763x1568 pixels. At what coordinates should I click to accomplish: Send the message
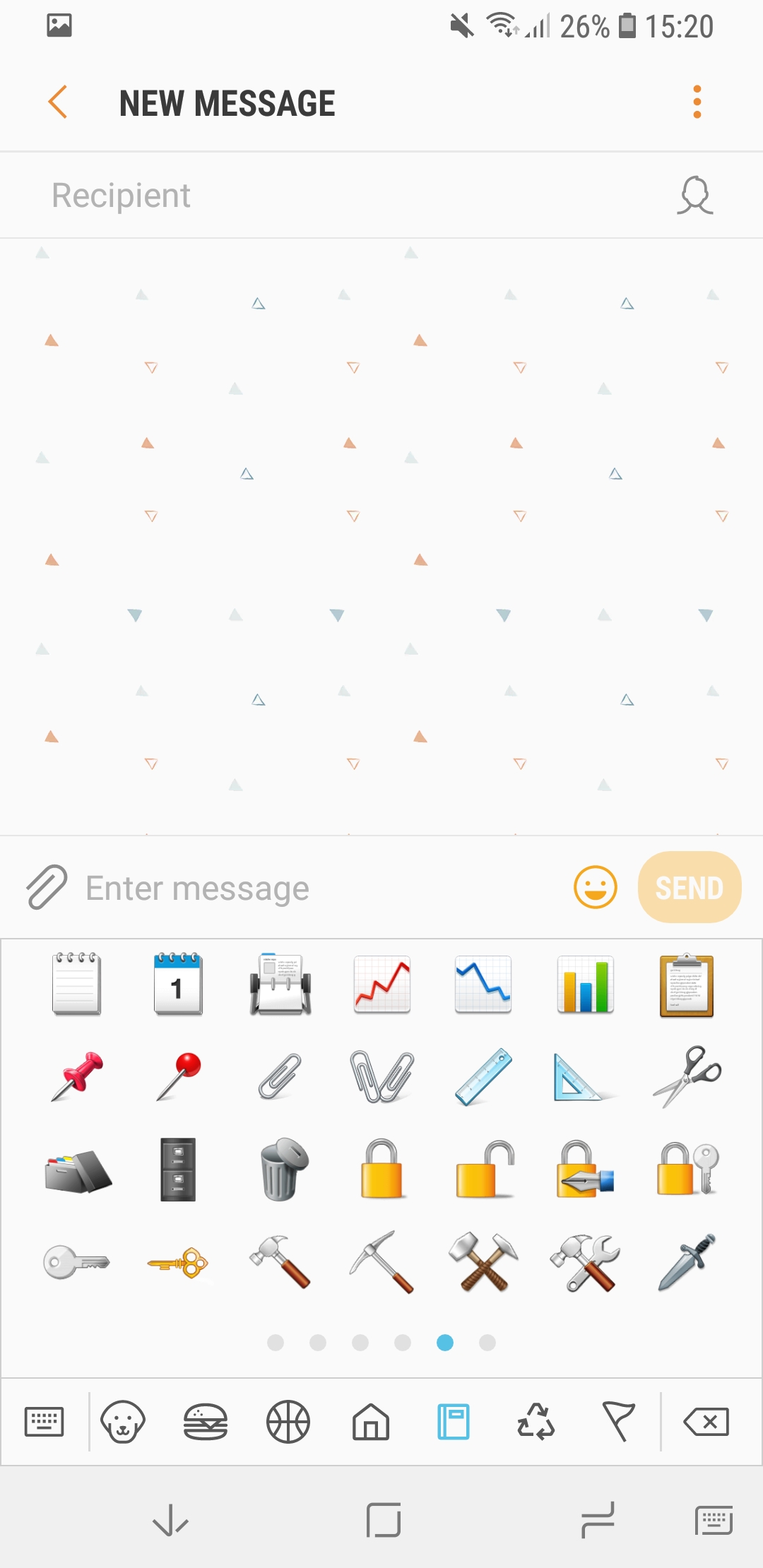point(689,887)
